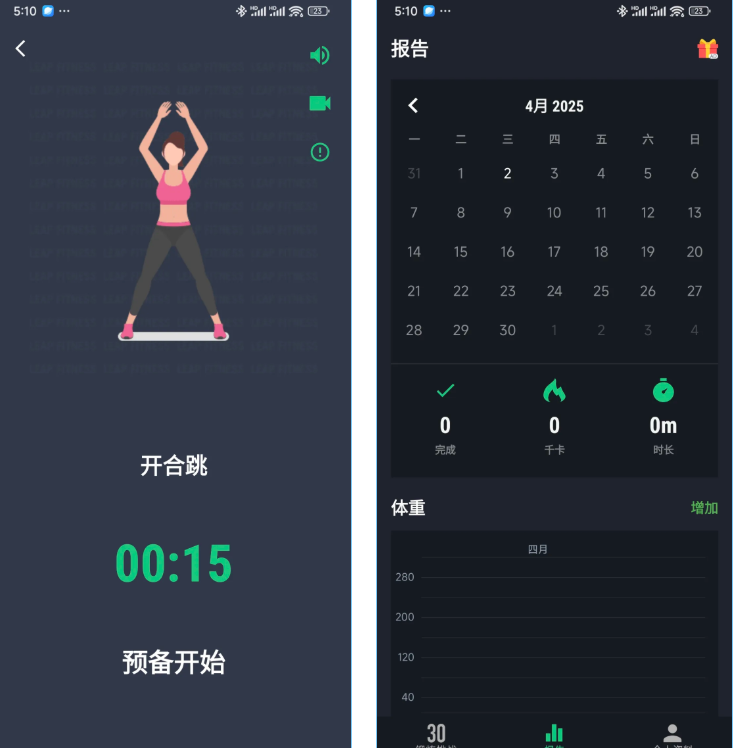Select April 2 in the calendar

pos(507,174)
